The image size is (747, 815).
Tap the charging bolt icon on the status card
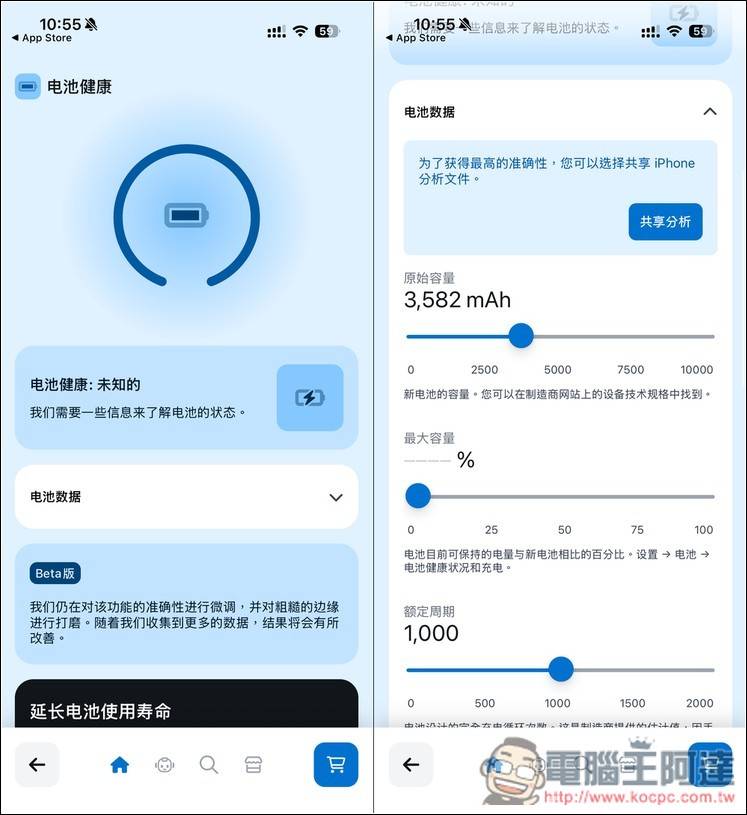click(309, 398)
